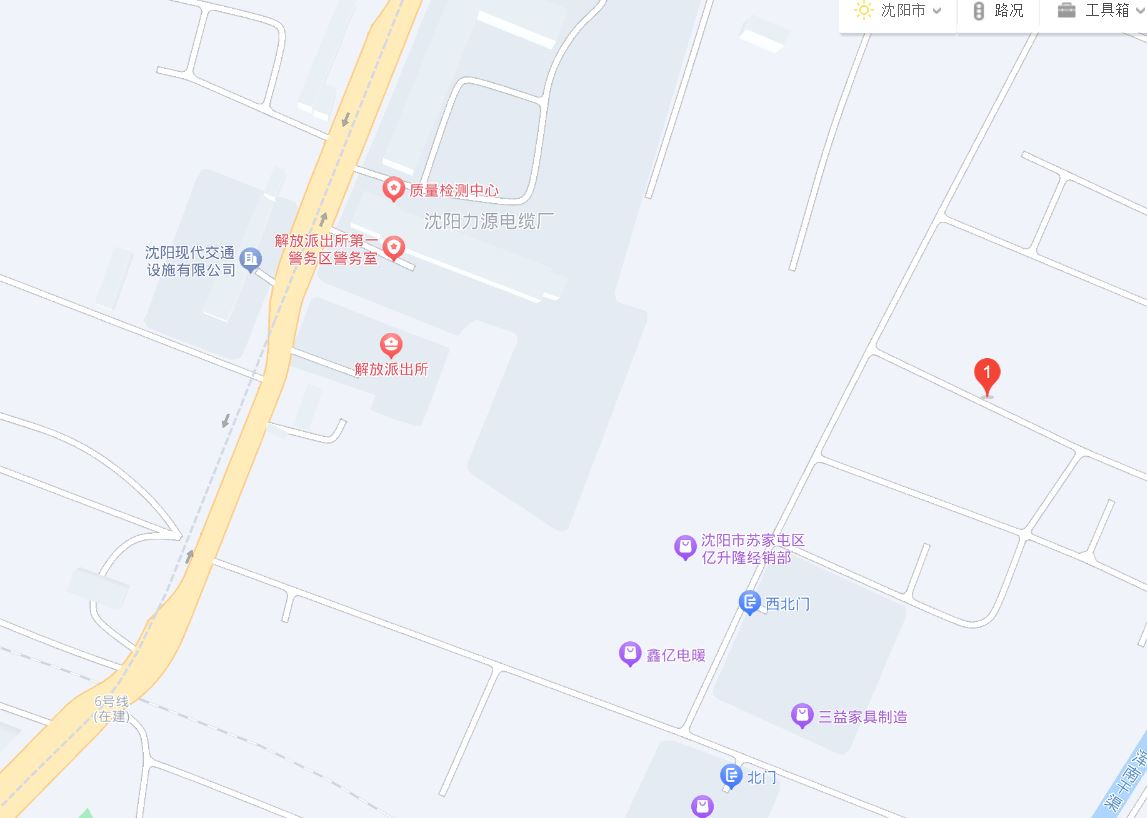Open the 沈阳市 city dropdown
The image size is (1147, 818).
[x=898, y=11]
